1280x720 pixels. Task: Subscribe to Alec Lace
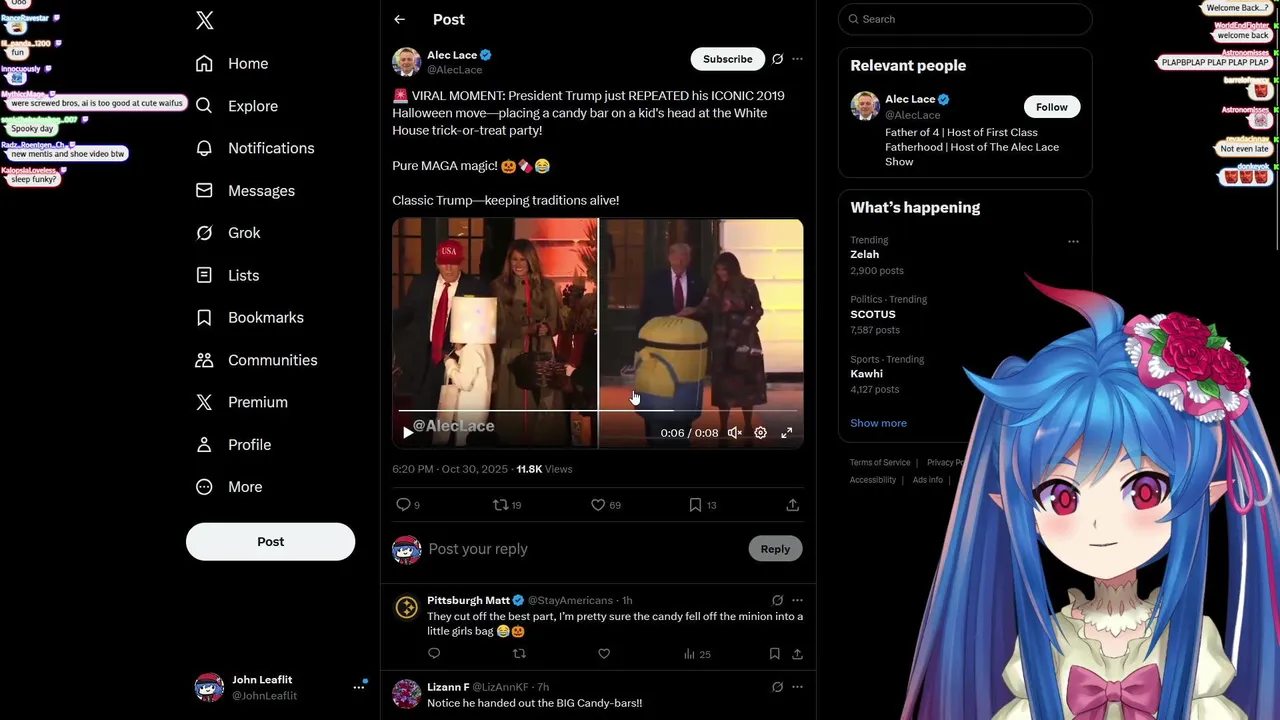(727, 59)
